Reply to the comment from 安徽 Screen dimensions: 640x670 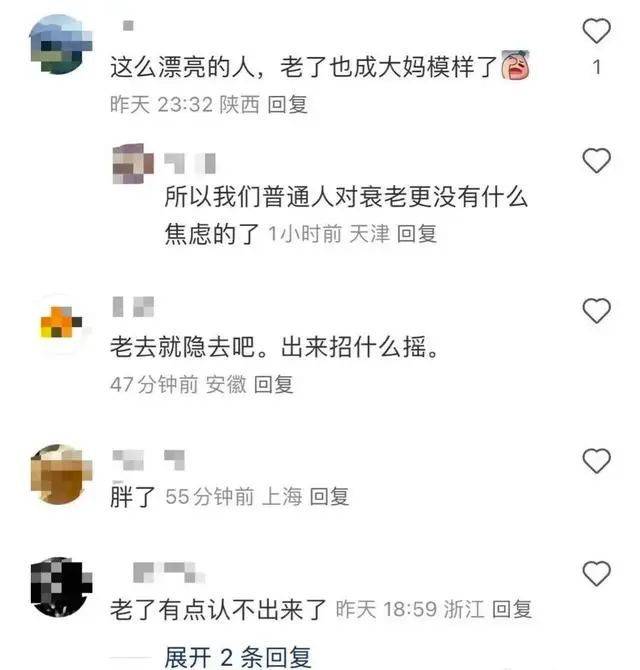pyautogui.click(x=273, y=384)
